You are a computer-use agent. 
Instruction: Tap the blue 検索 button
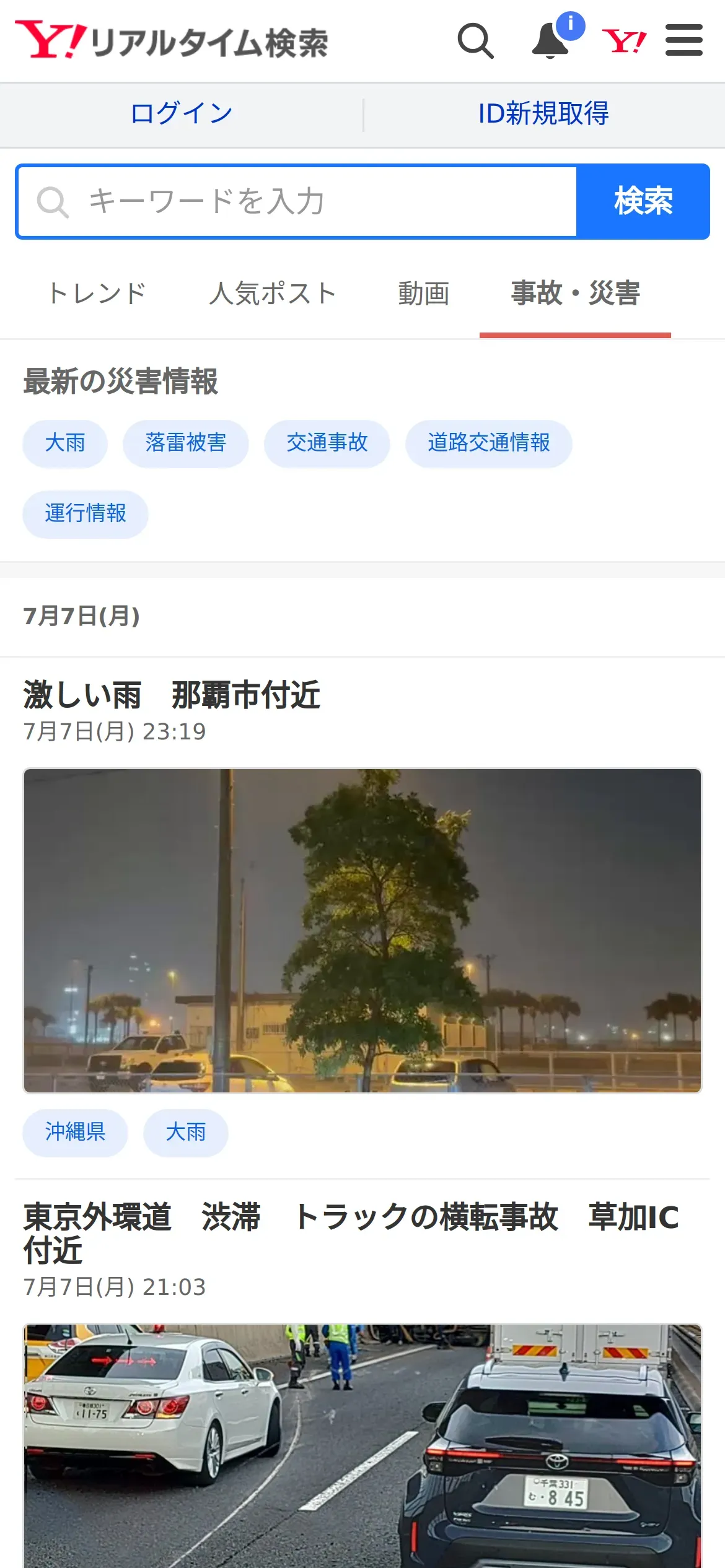pos(643,202)
